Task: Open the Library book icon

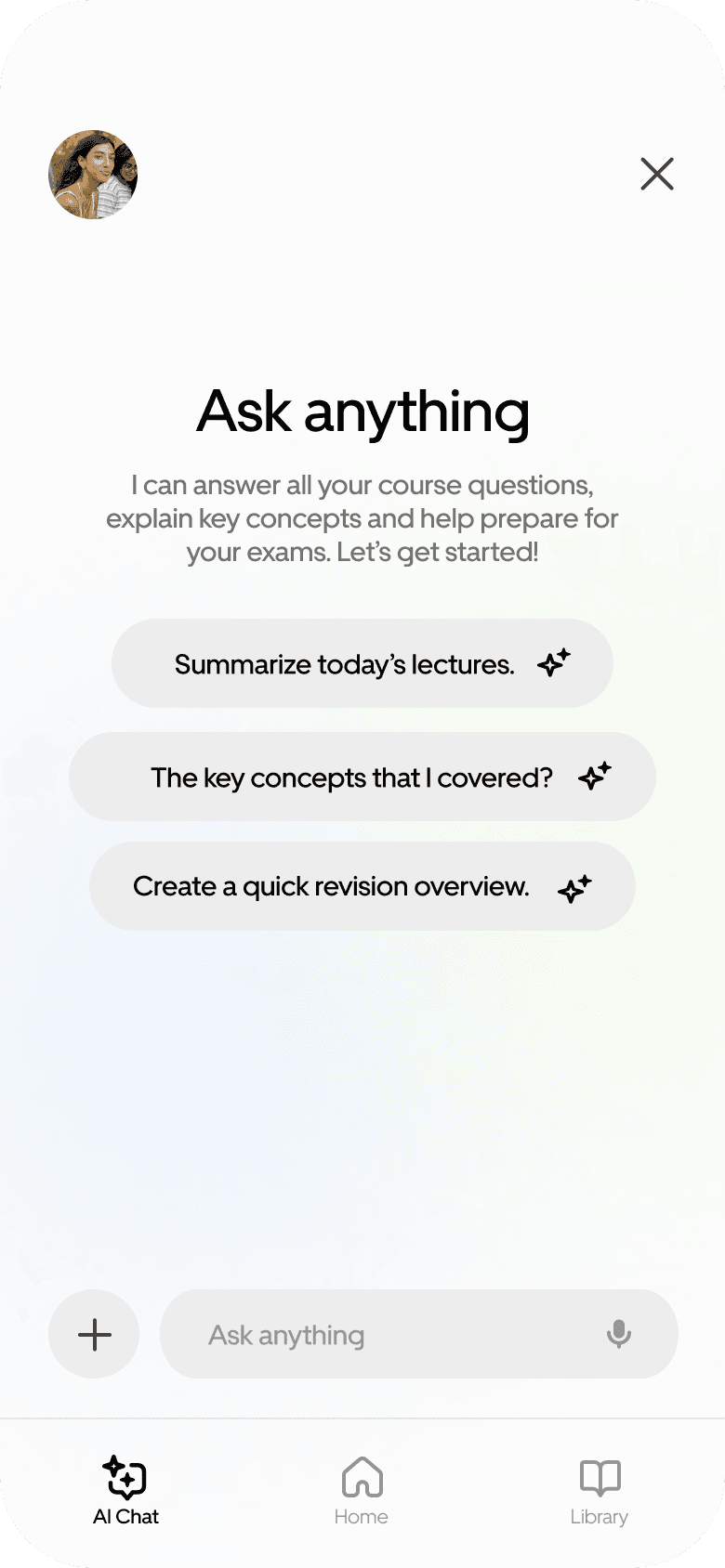Action: point(599,1479)
